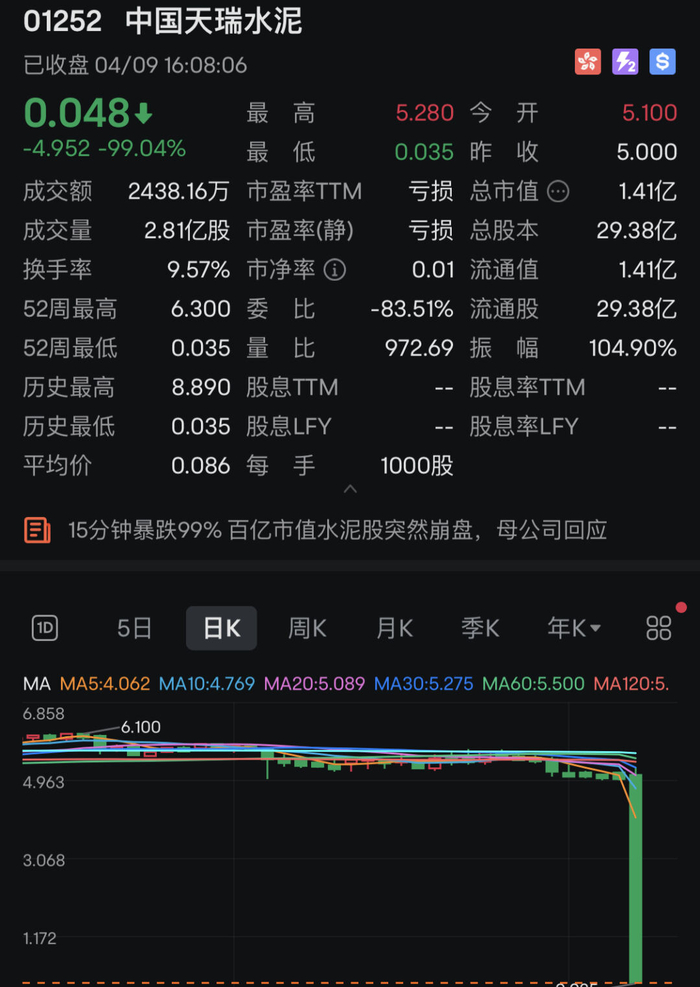Tap the Hong Kong market badge
The height and width of the screenshot is (987, 700).
pos(587,62)
